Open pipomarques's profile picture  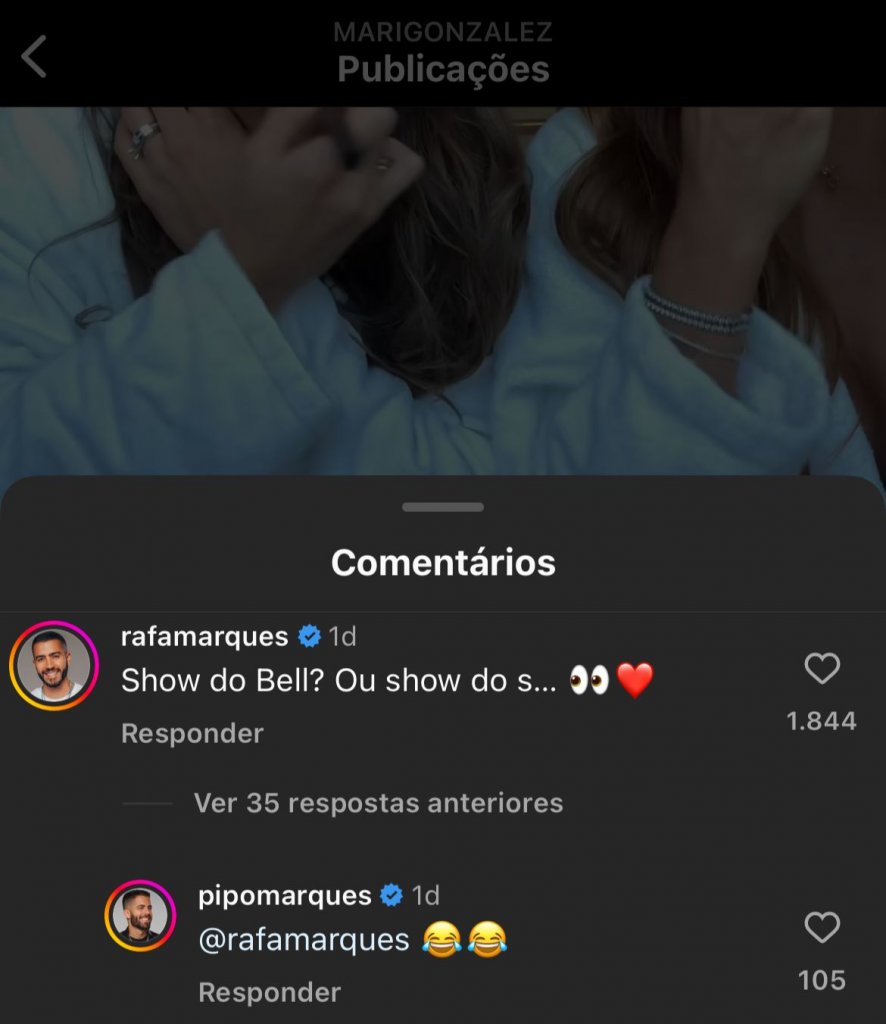click(x=140, y=915)
